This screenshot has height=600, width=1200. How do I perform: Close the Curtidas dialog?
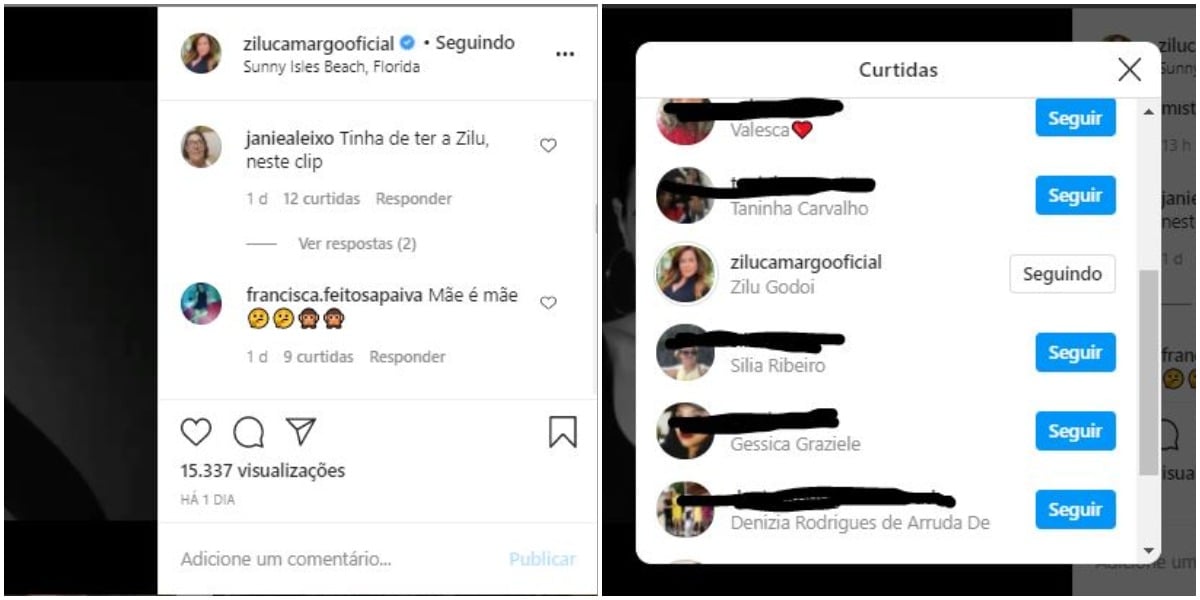coord(1129,69)
